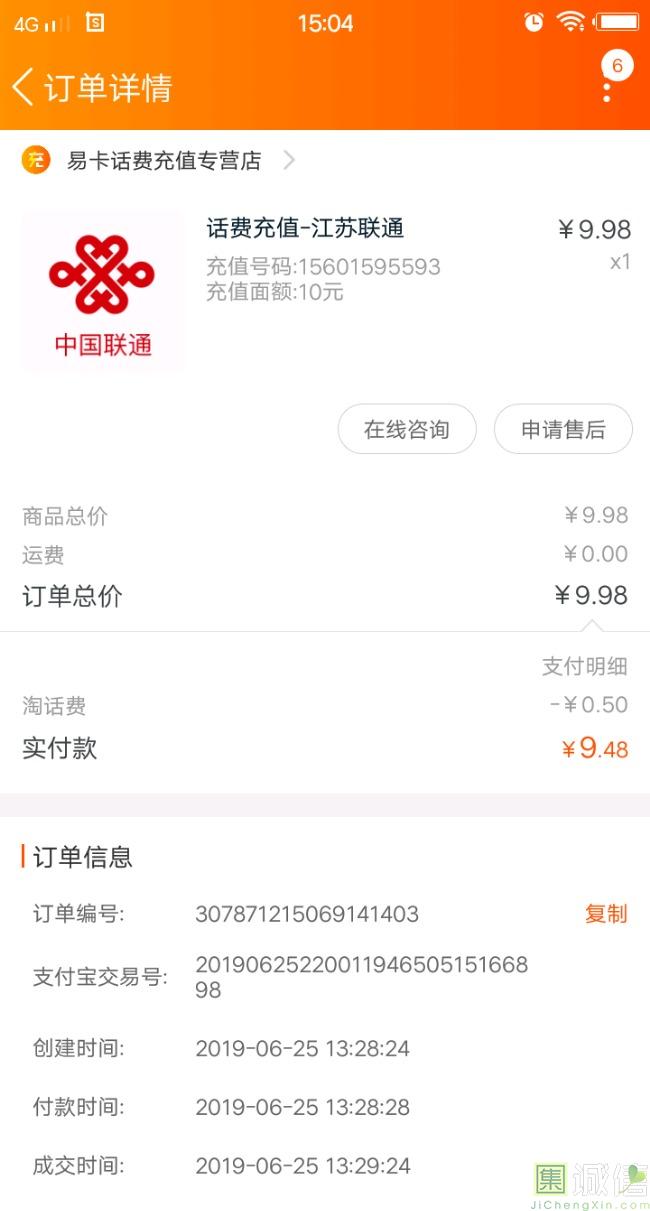Tap the 在线咨询 button
This screenshot has height=1211, width=650.
coord(407,430)
